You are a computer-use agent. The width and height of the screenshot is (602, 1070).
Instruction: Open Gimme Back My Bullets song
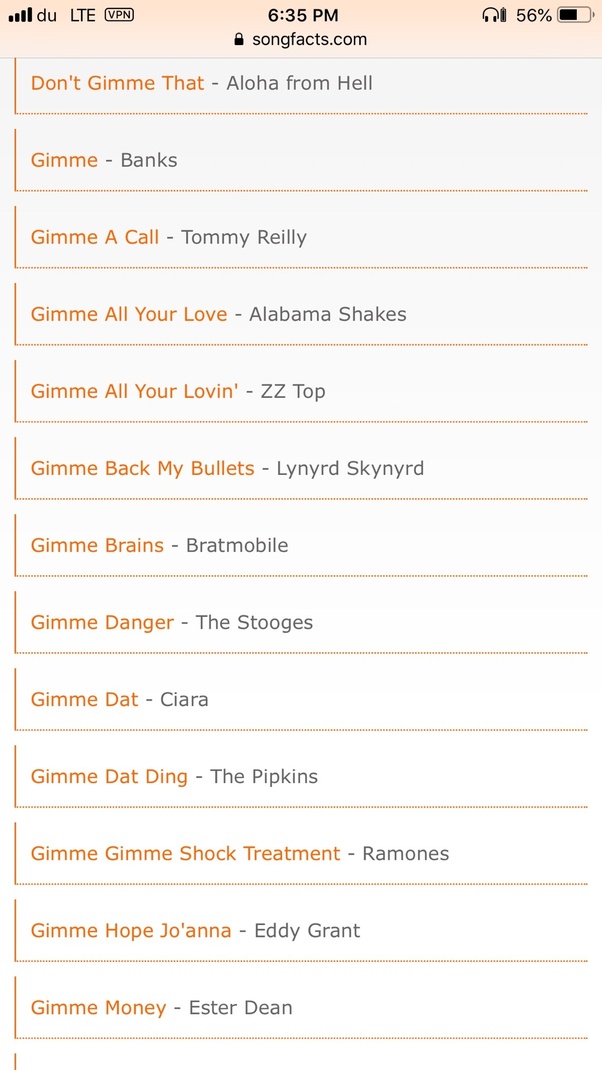142,468
